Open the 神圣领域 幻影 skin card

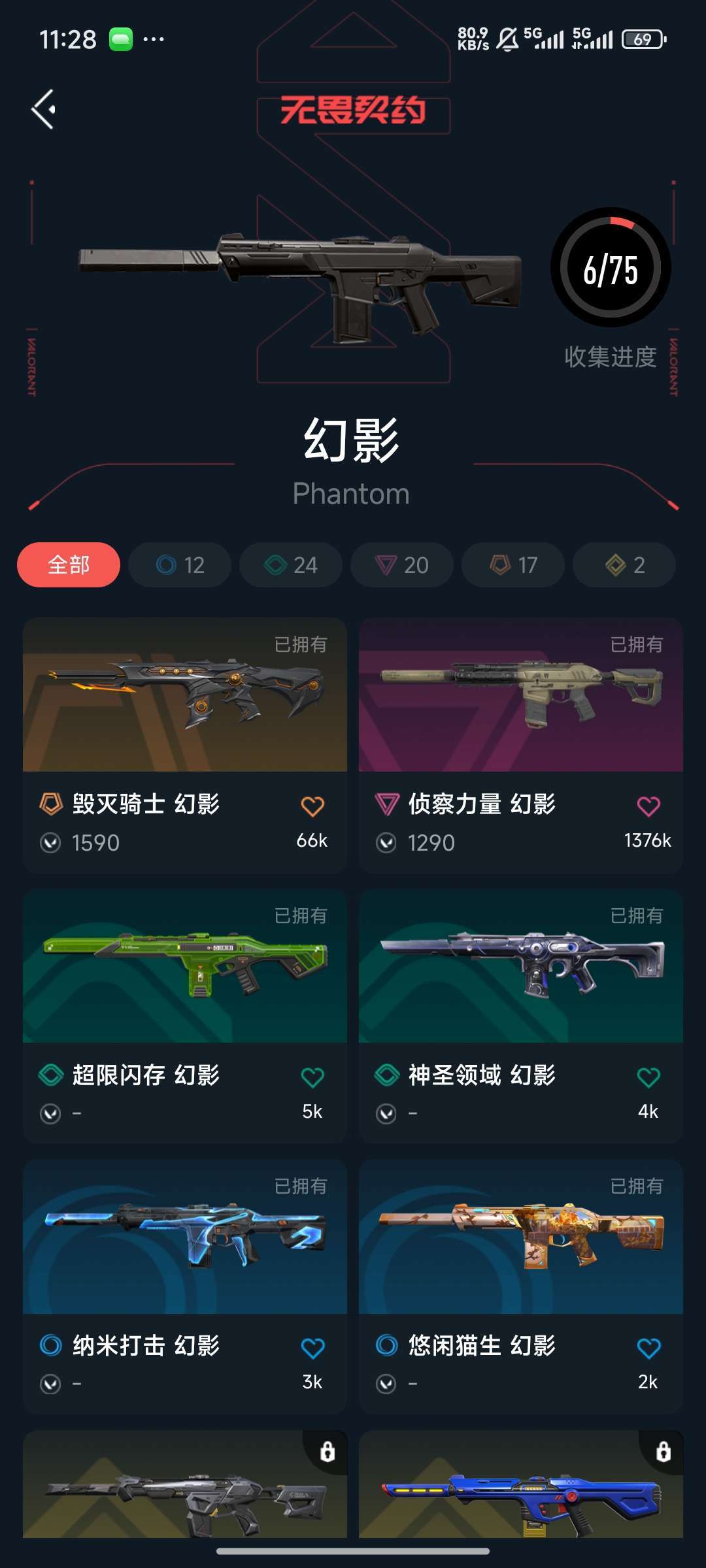tap(521, 1016)
